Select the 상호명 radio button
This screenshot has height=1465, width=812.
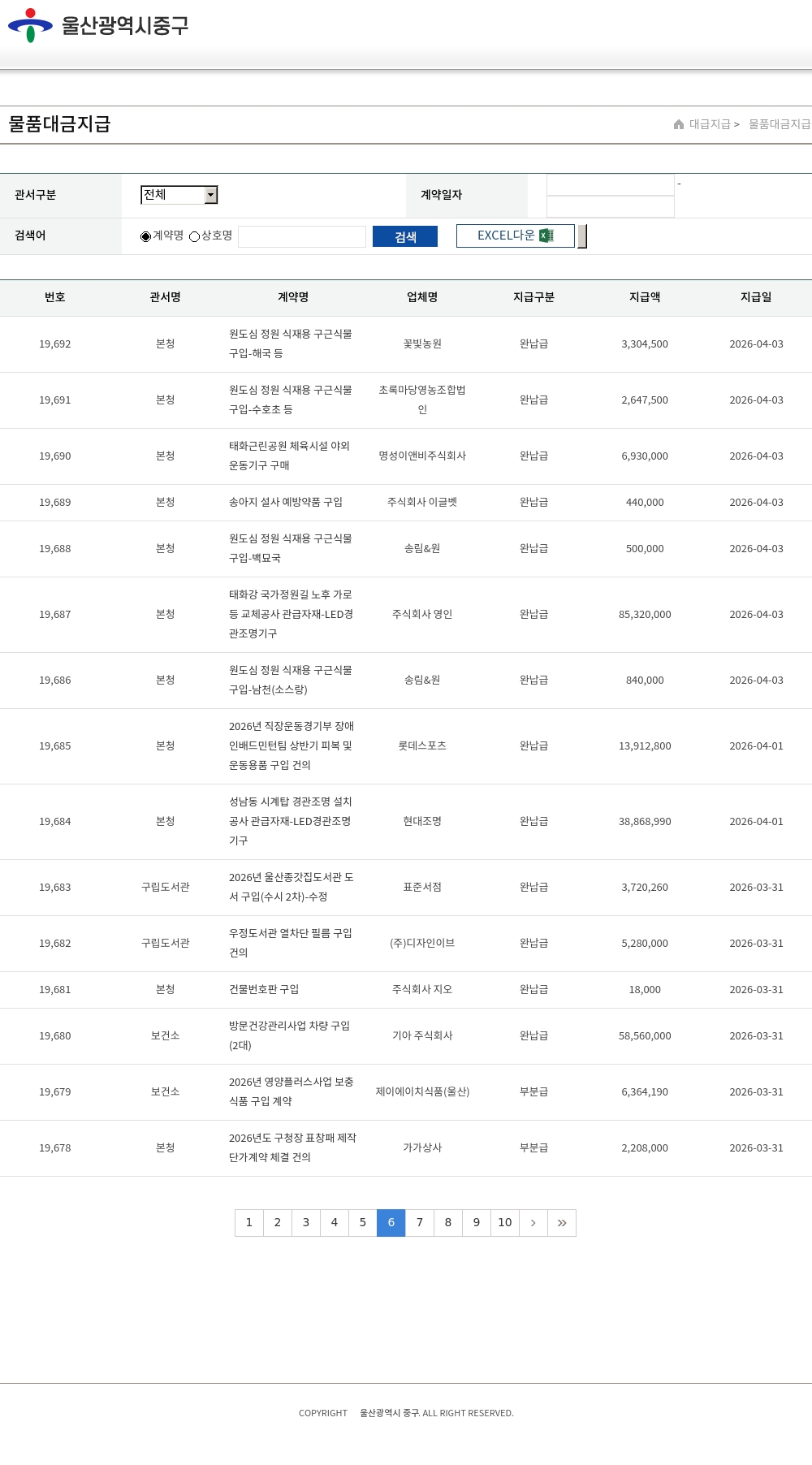click(195, 236)
